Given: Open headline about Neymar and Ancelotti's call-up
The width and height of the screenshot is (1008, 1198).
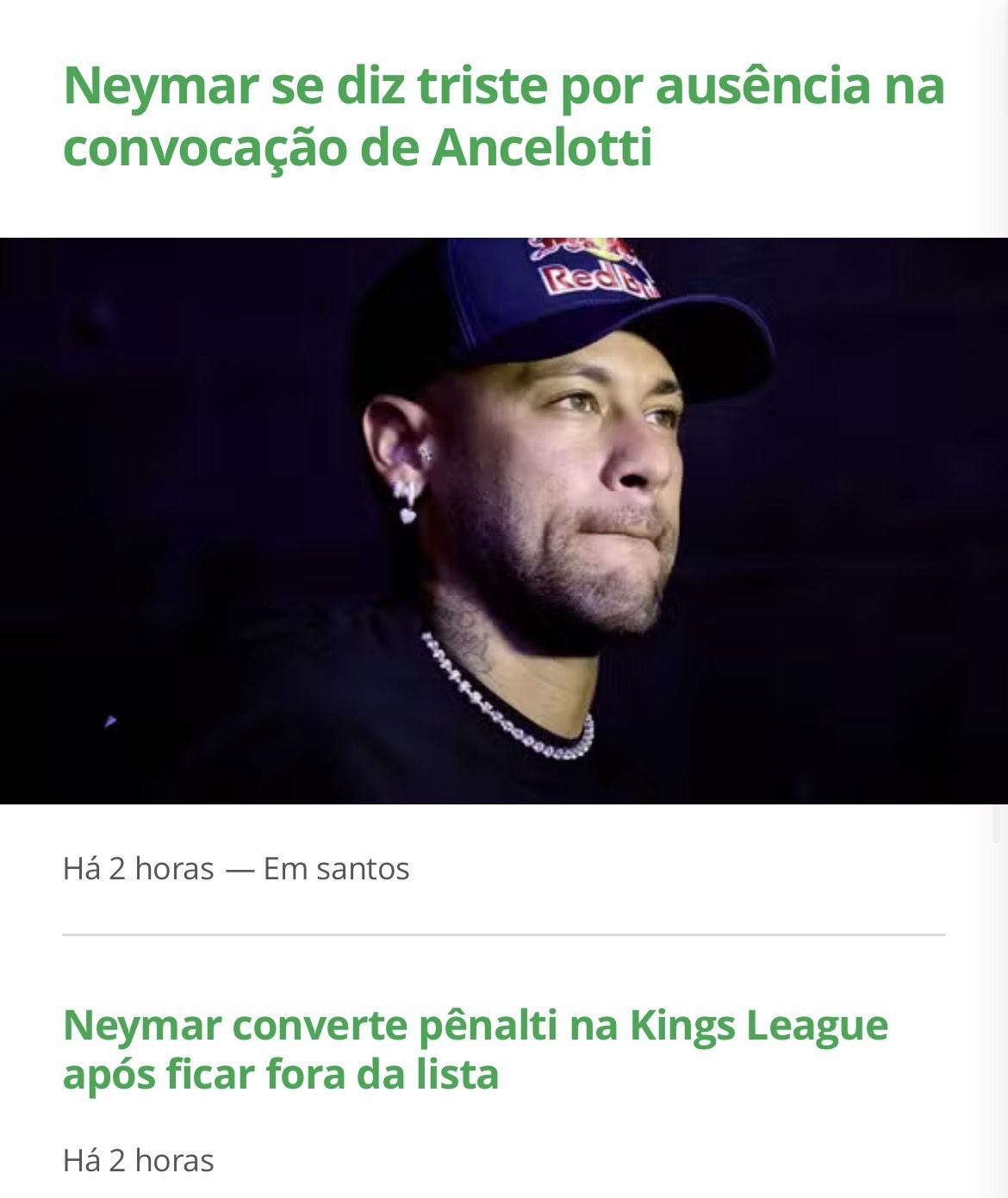Looking at the screenshot, I should (503, 117).
